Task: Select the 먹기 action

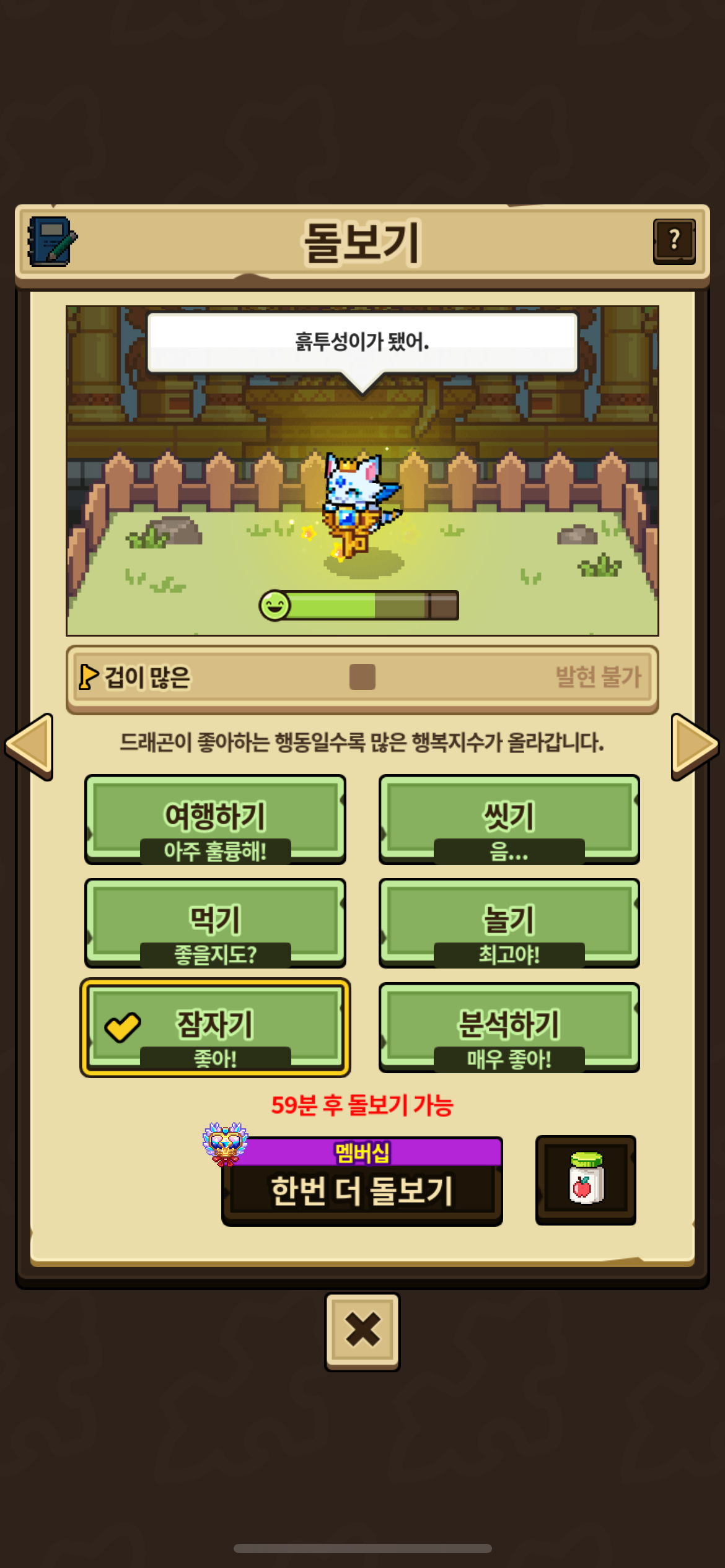Action: tap(215, 923)
